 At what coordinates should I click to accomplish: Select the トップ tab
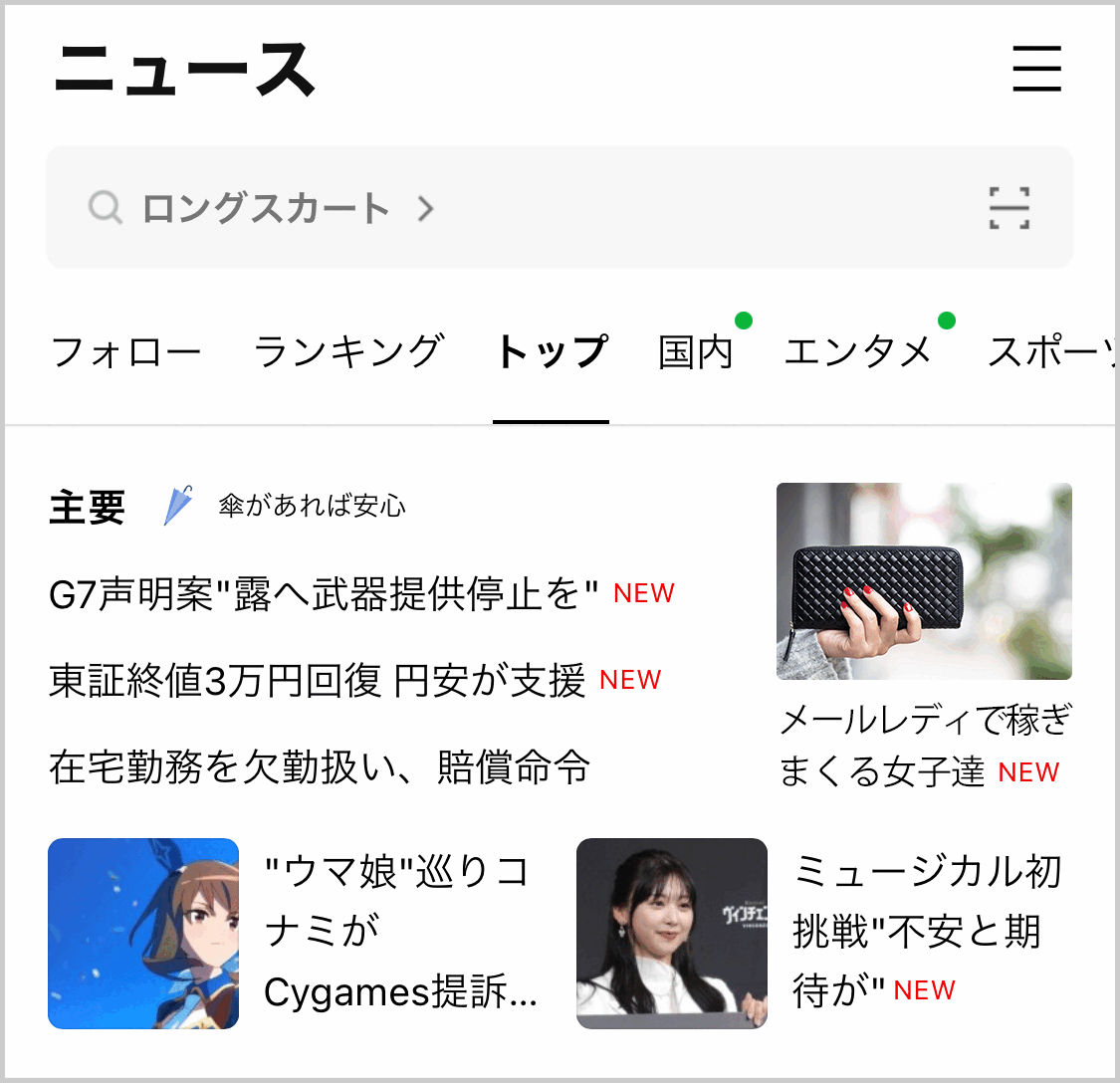(551, 352)
